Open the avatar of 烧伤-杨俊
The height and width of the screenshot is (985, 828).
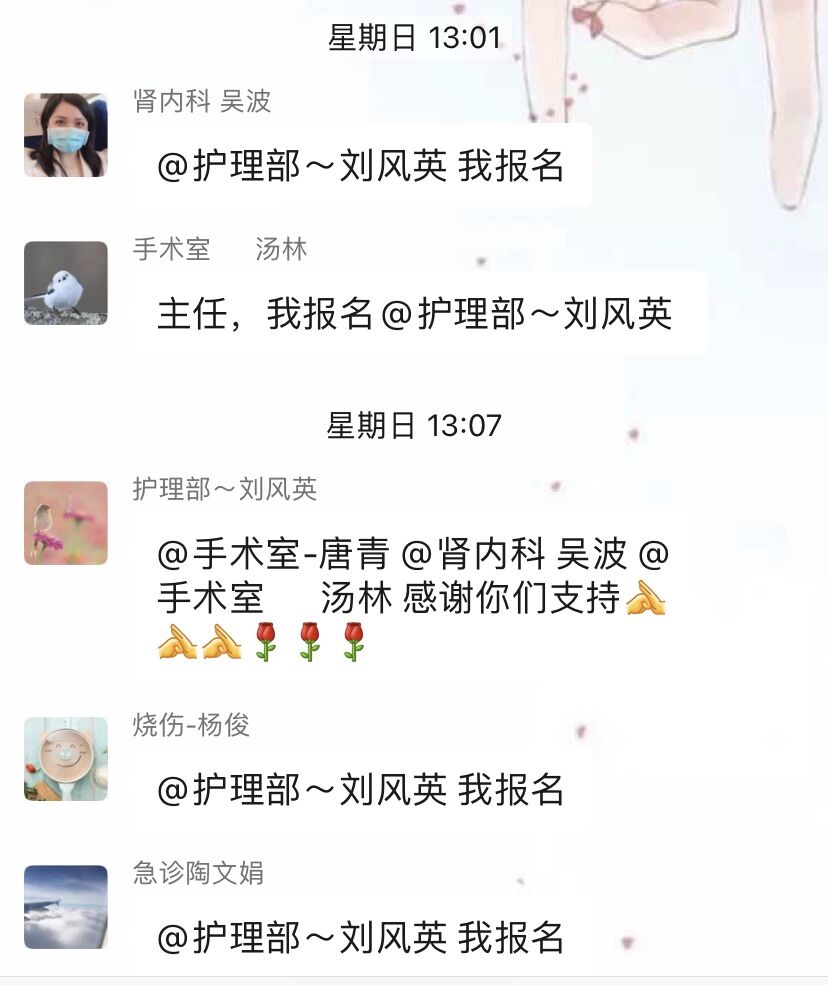point(66,759)
